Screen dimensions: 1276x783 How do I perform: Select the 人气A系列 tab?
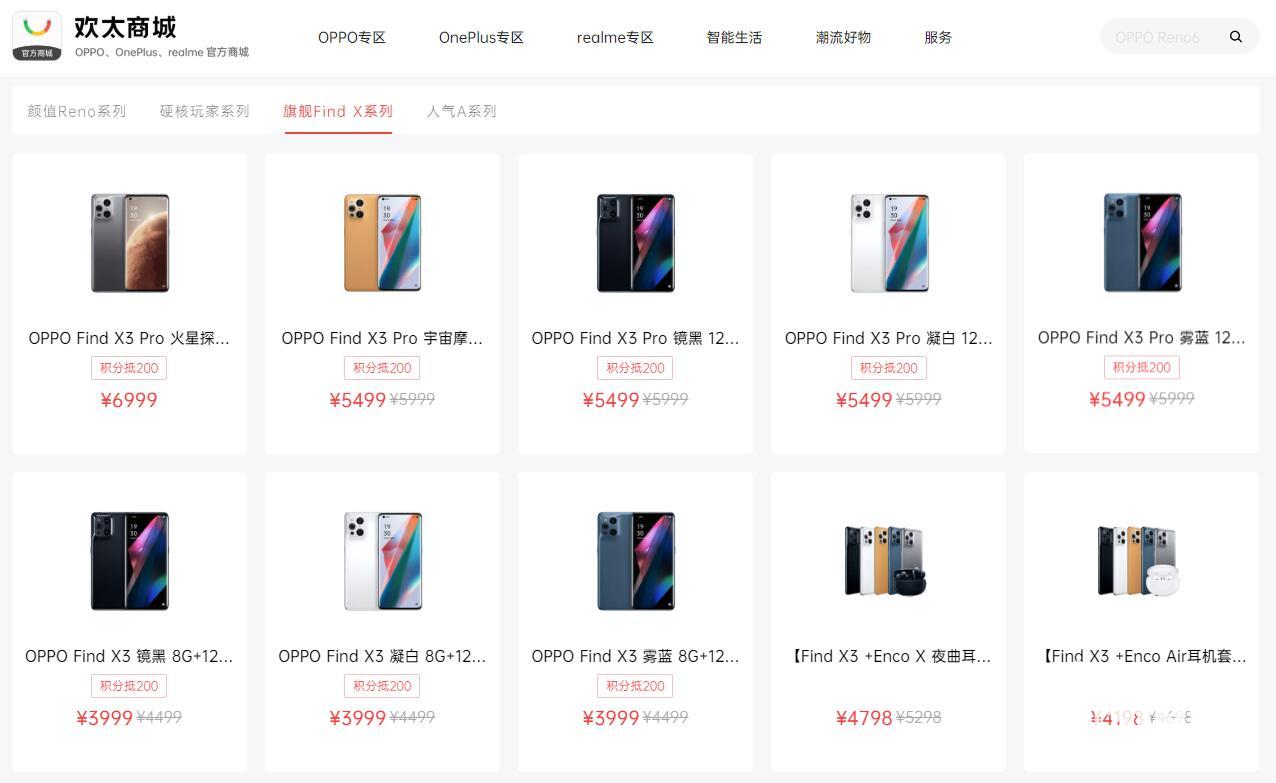[x=461, y=111]
